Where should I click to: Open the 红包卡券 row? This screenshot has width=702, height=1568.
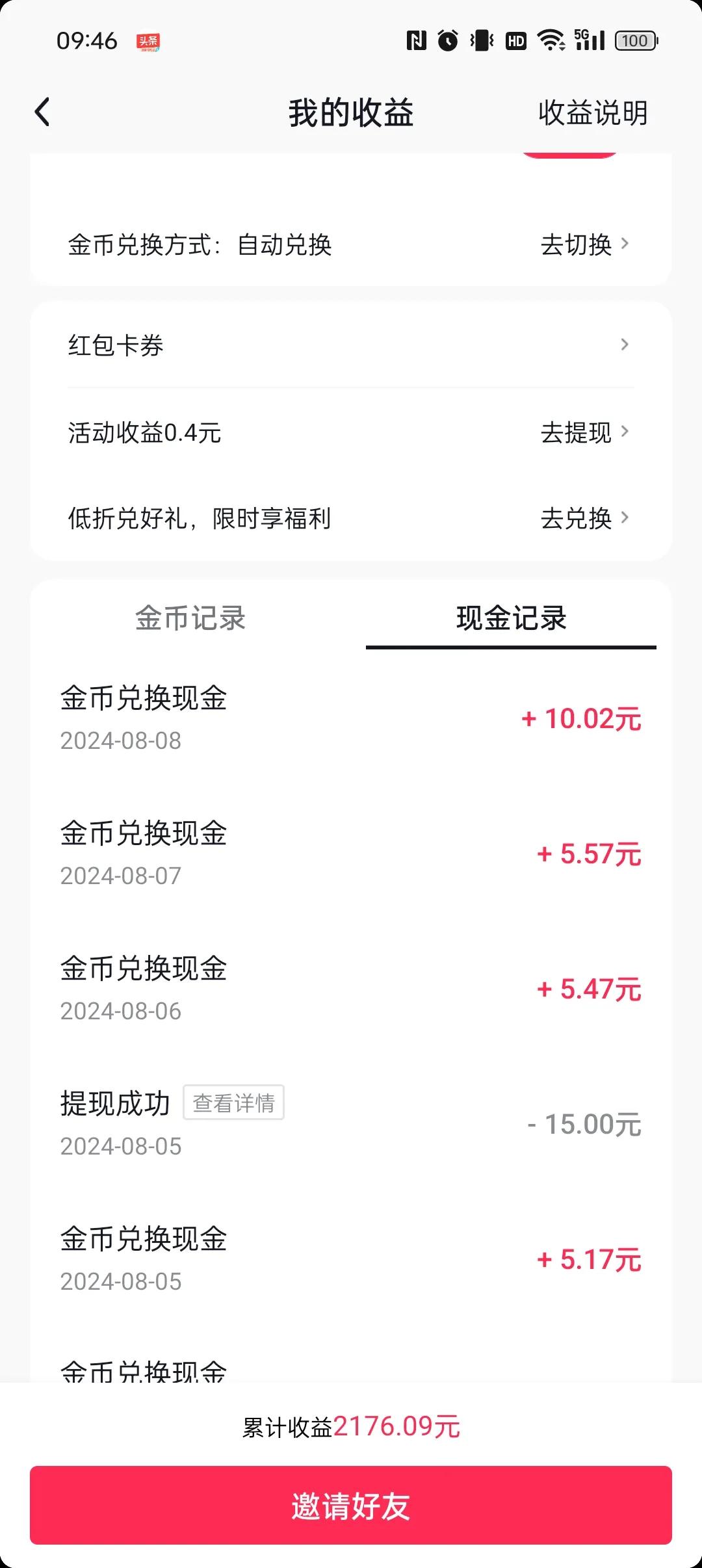(351, 345)
